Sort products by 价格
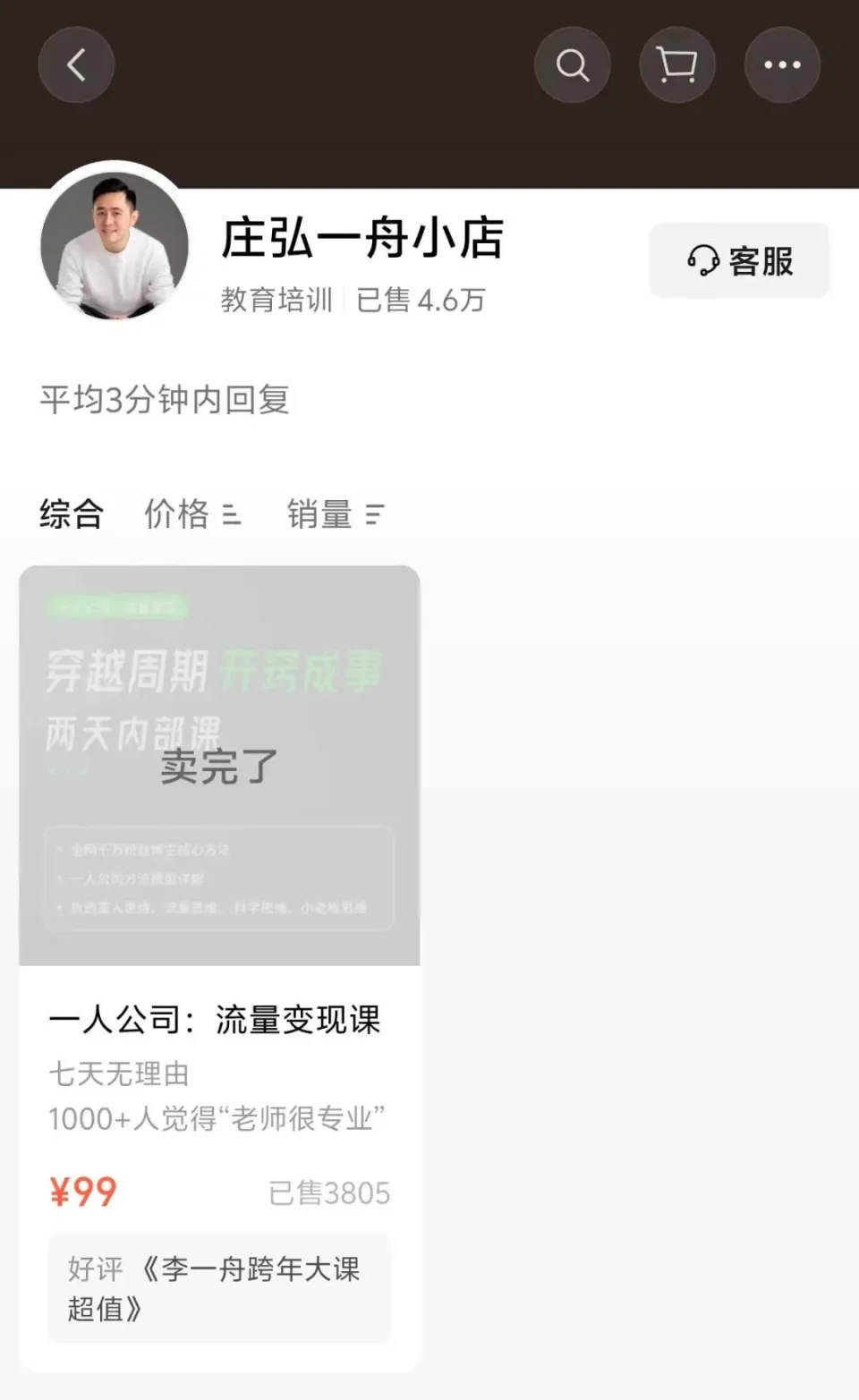 [x=192, y=514]
